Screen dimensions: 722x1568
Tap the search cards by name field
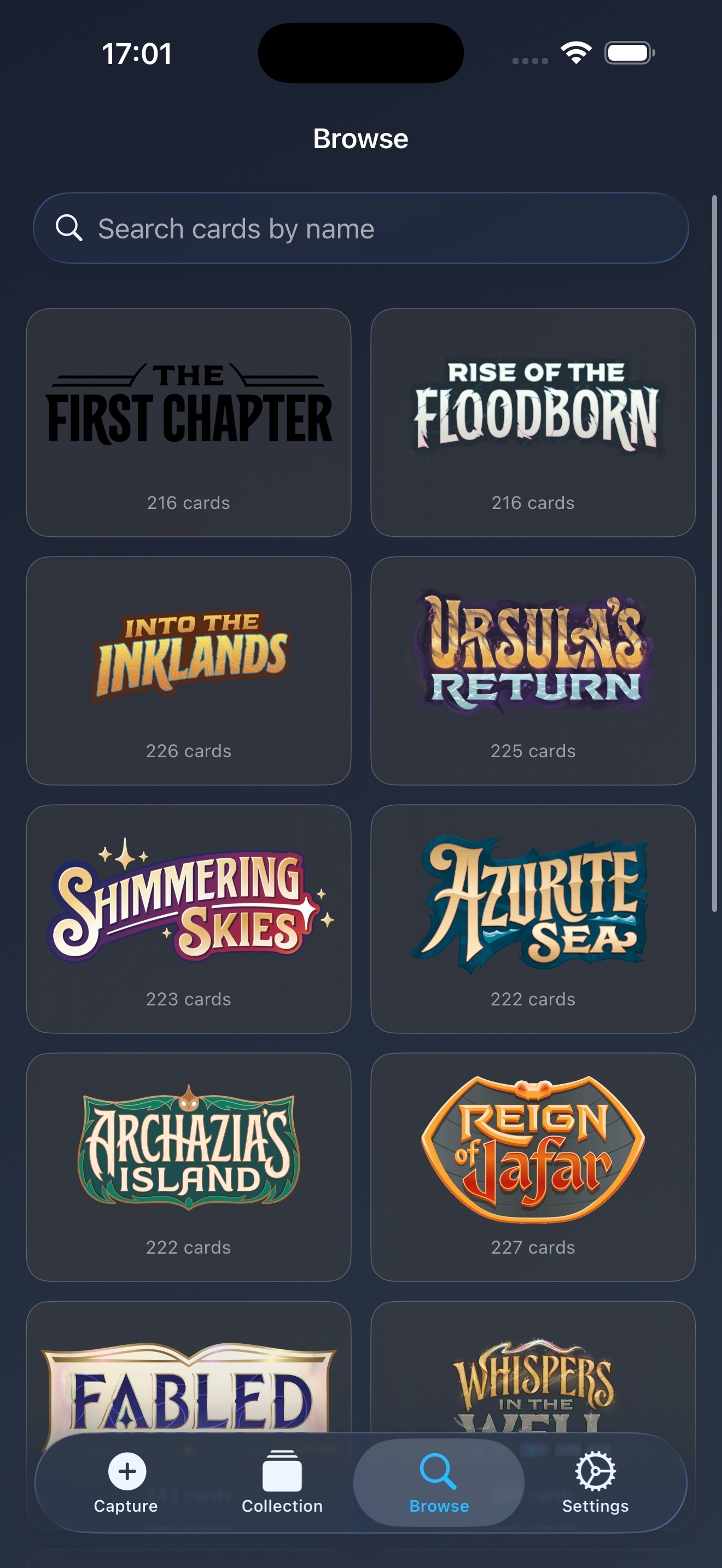pyautogui.click(x=360, y=229)
